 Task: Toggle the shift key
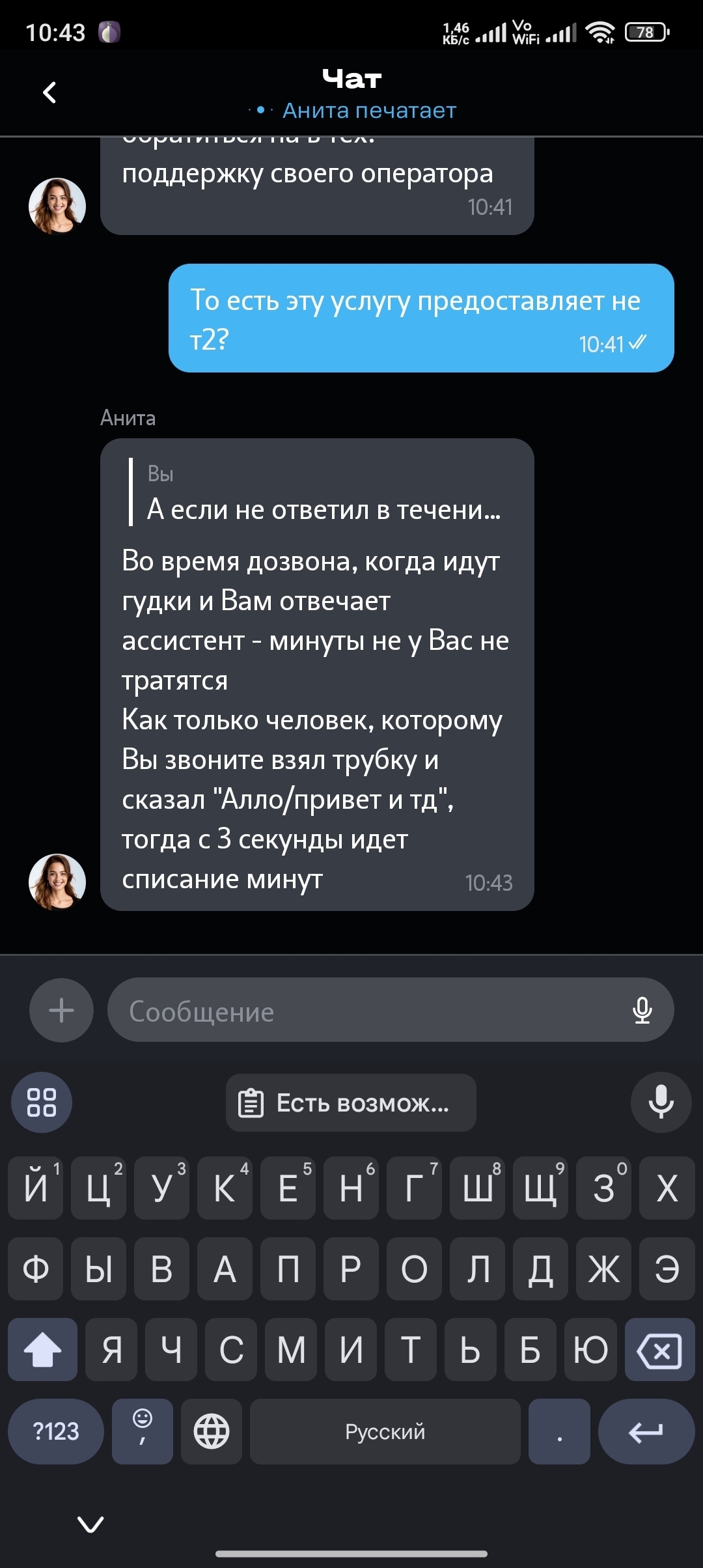point(42,1350)
